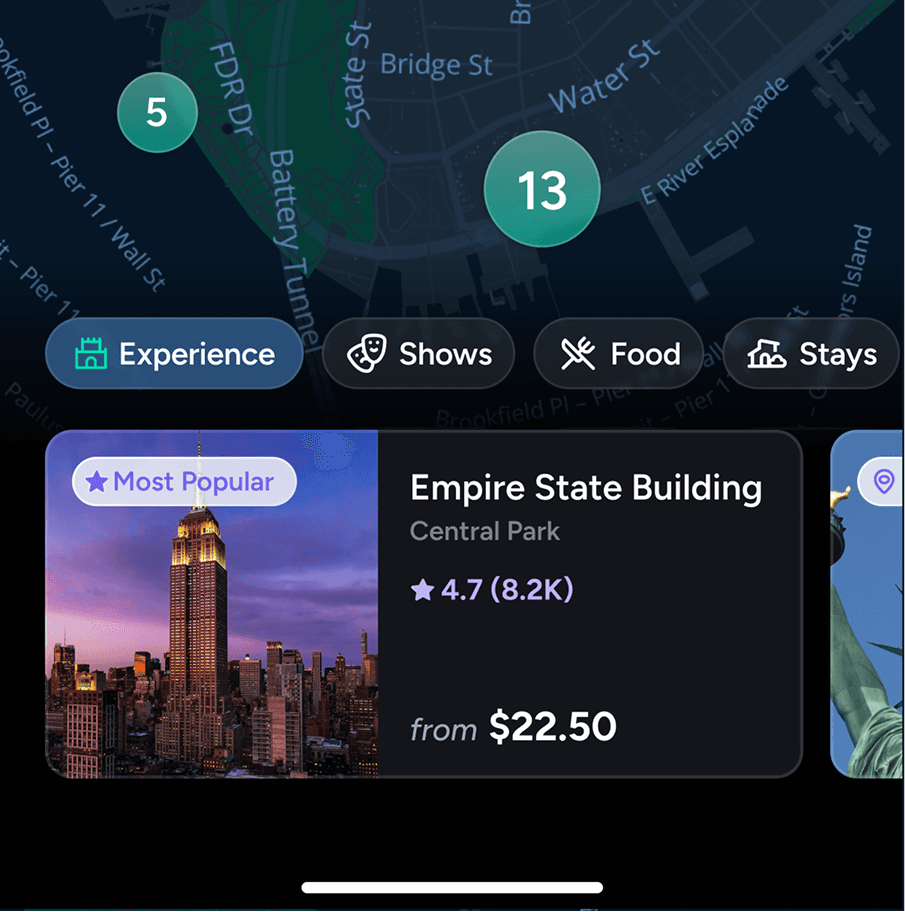The width and height of the screenshot is (905, 912).
Task: Tap the star icon in Most Popular badge
Action: tap(96, 481)
